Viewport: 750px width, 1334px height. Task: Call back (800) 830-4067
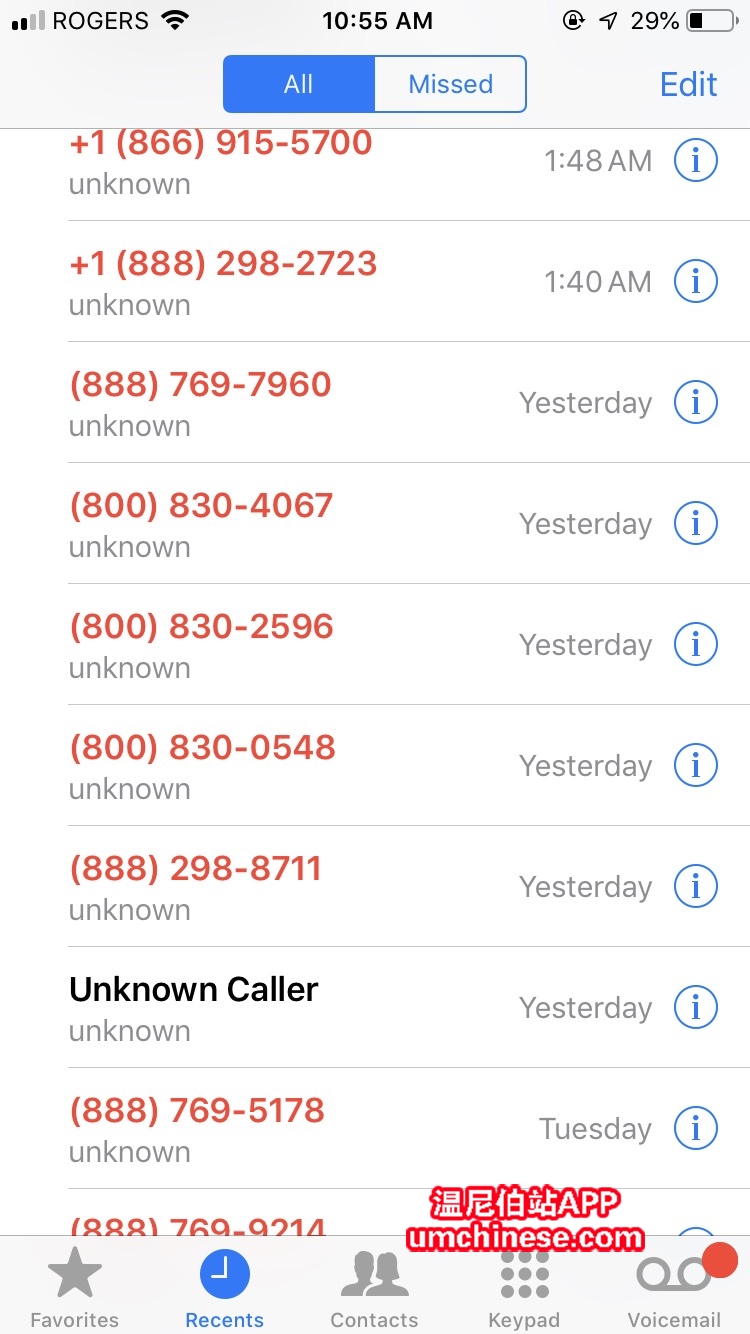[200, 506]
